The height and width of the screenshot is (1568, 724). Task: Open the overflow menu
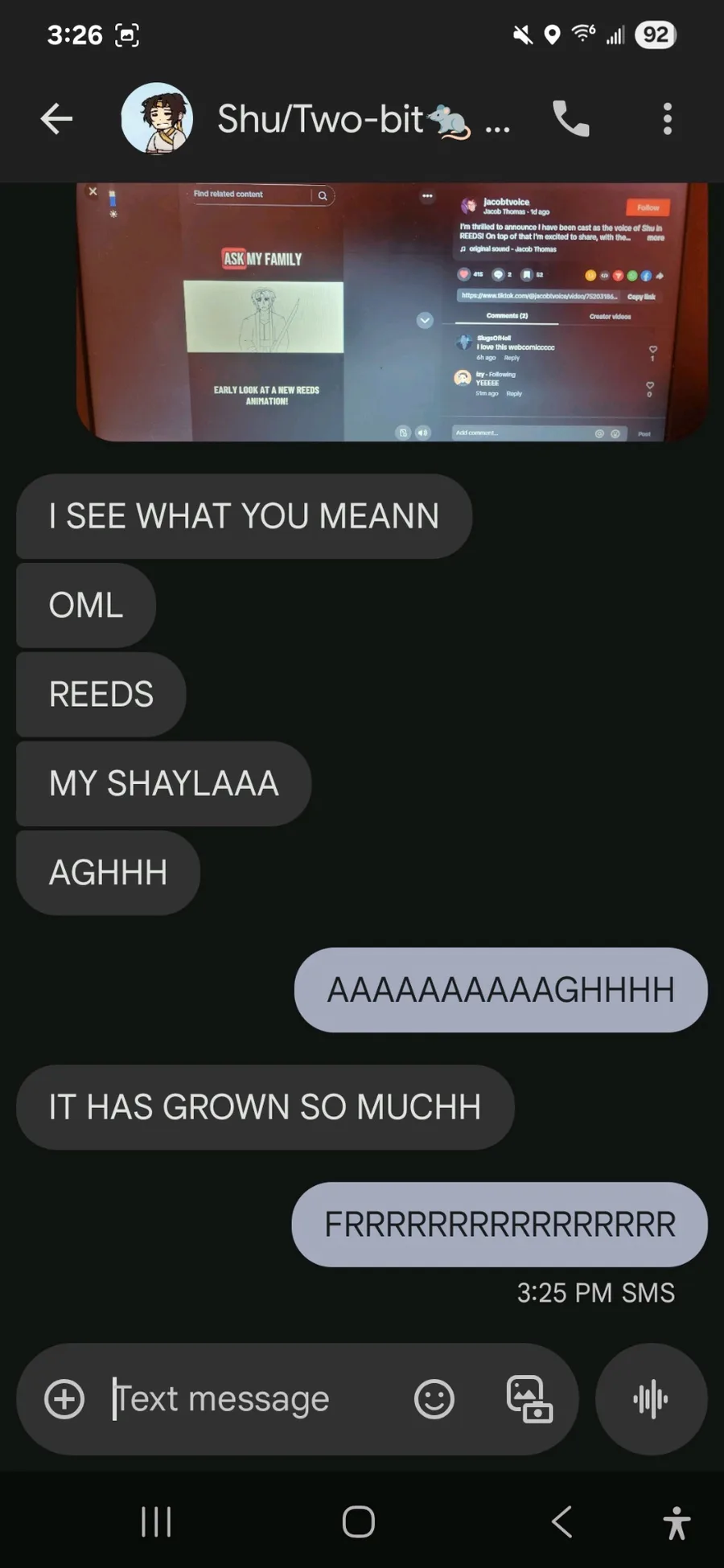(x=667, y=119)
